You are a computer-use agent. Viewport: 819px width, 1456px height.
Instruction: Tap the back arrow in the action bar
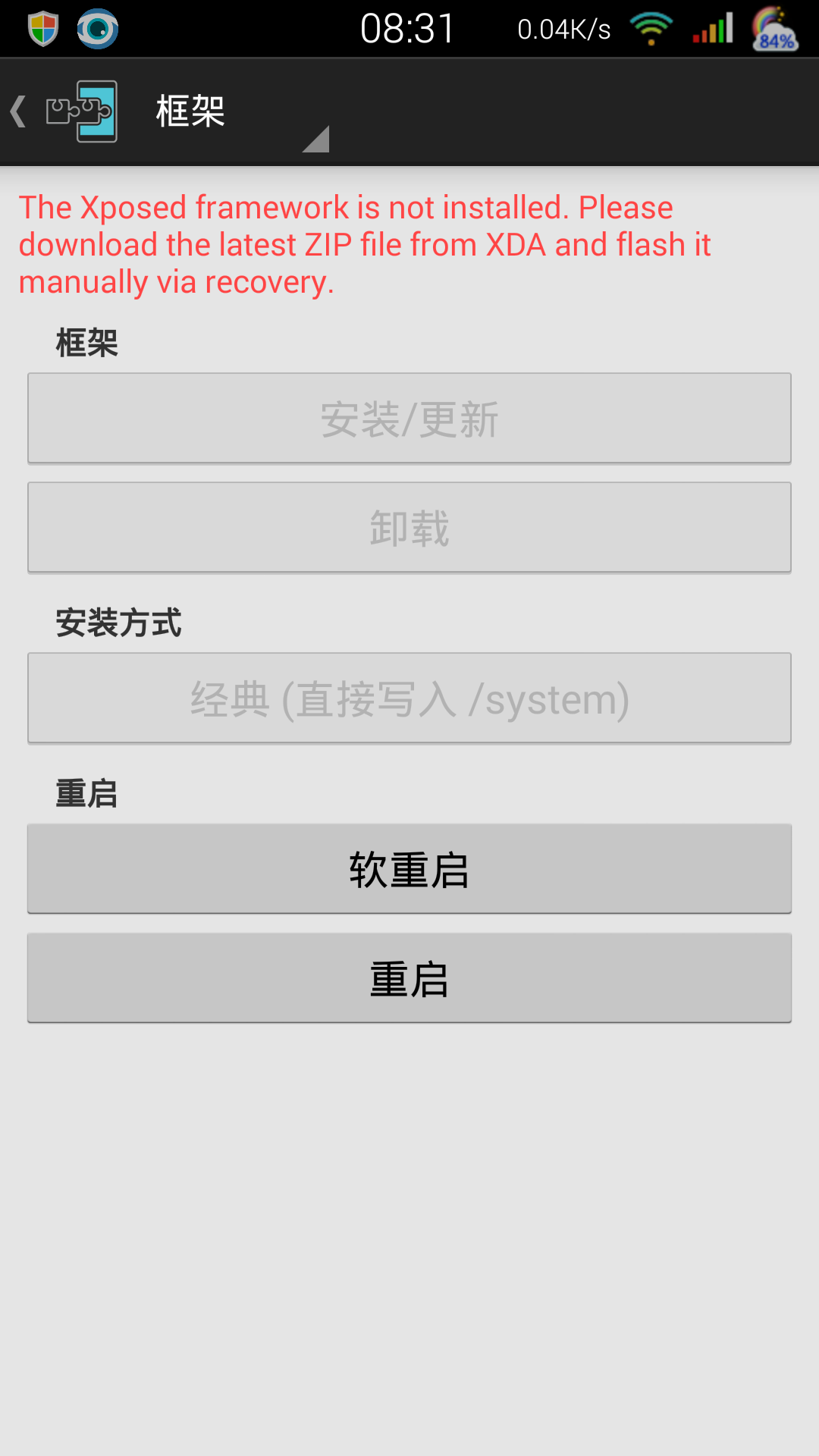17,110
